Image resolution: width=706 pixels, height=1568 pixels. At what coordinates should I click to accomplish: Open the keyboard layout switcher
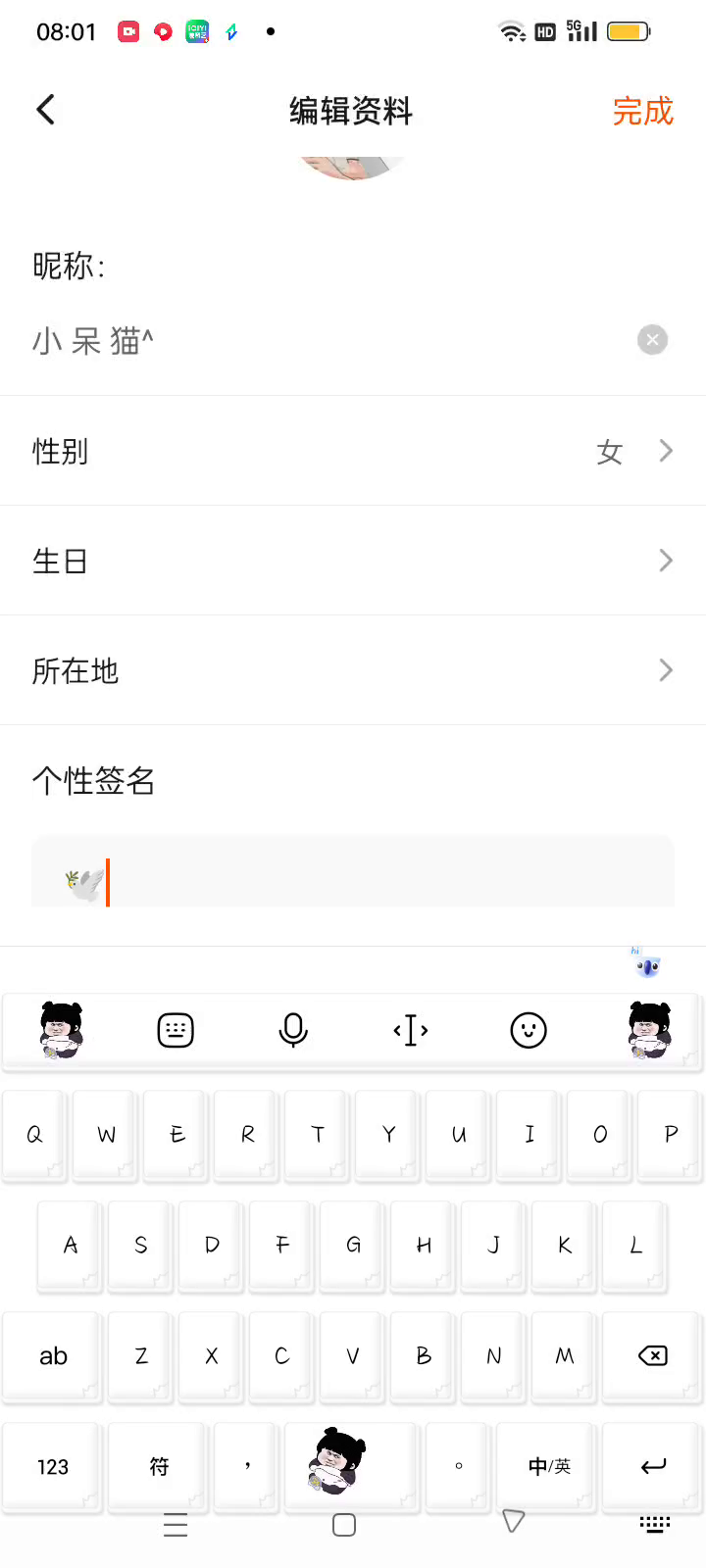coord(176,1030)
